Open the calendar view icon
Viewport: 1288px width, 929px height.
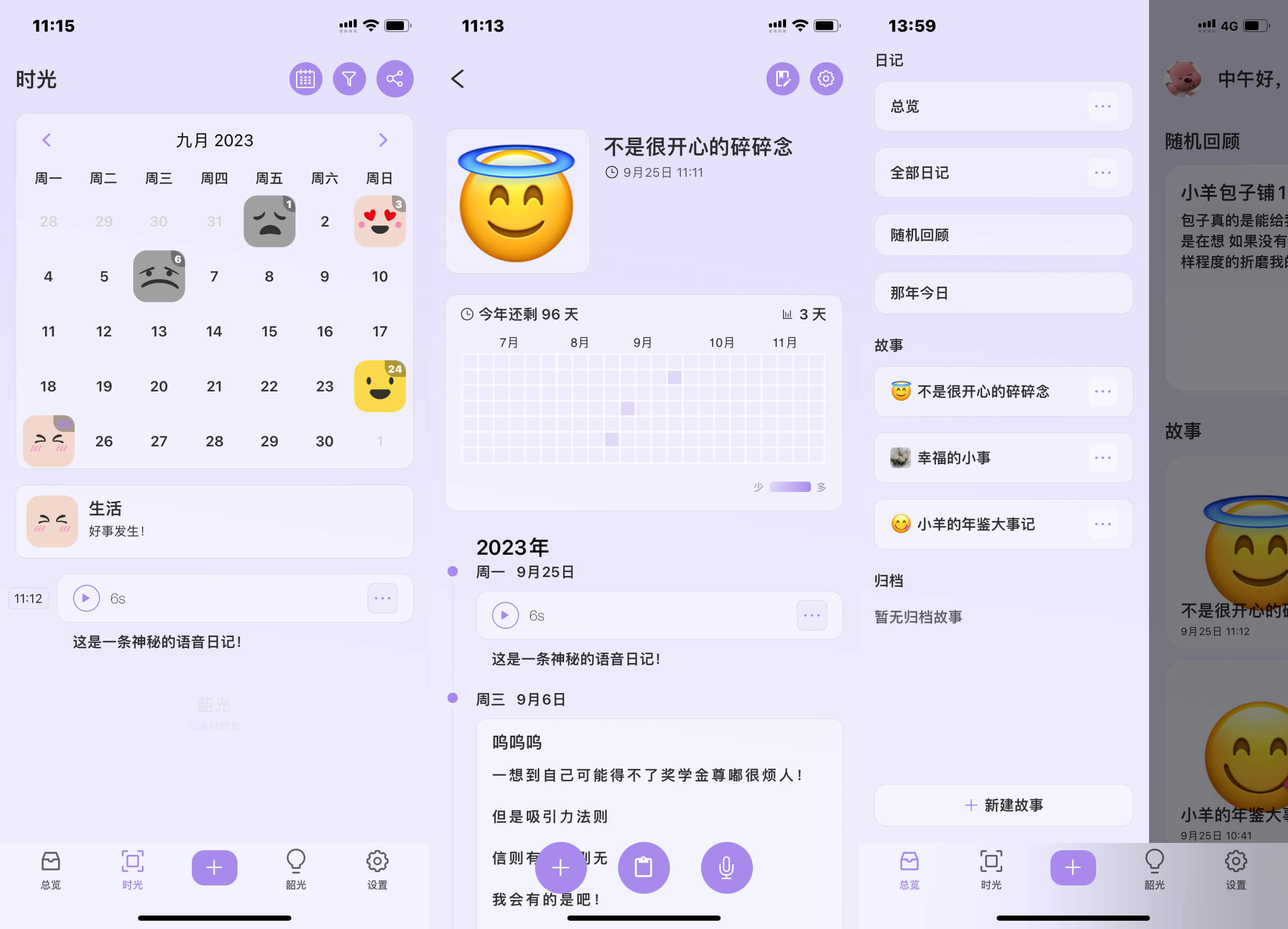pyautogui.click(x=305, y=79)
